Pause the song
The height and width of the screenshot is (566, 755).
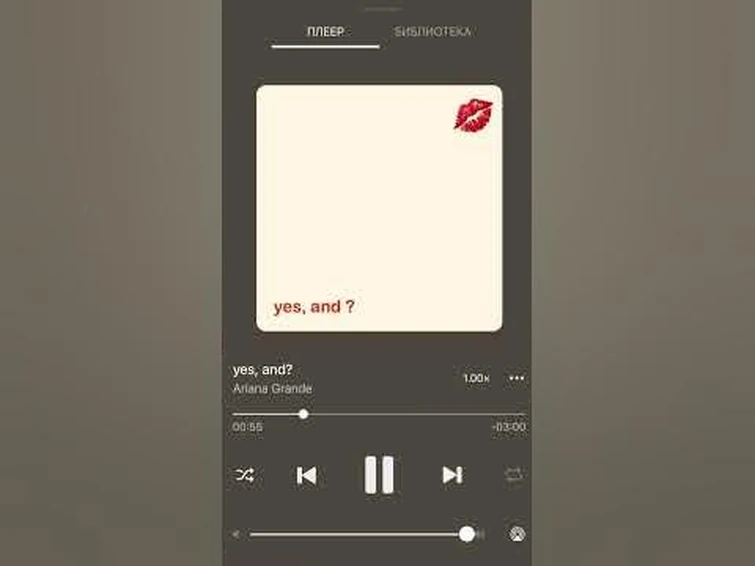click(379, 474)
